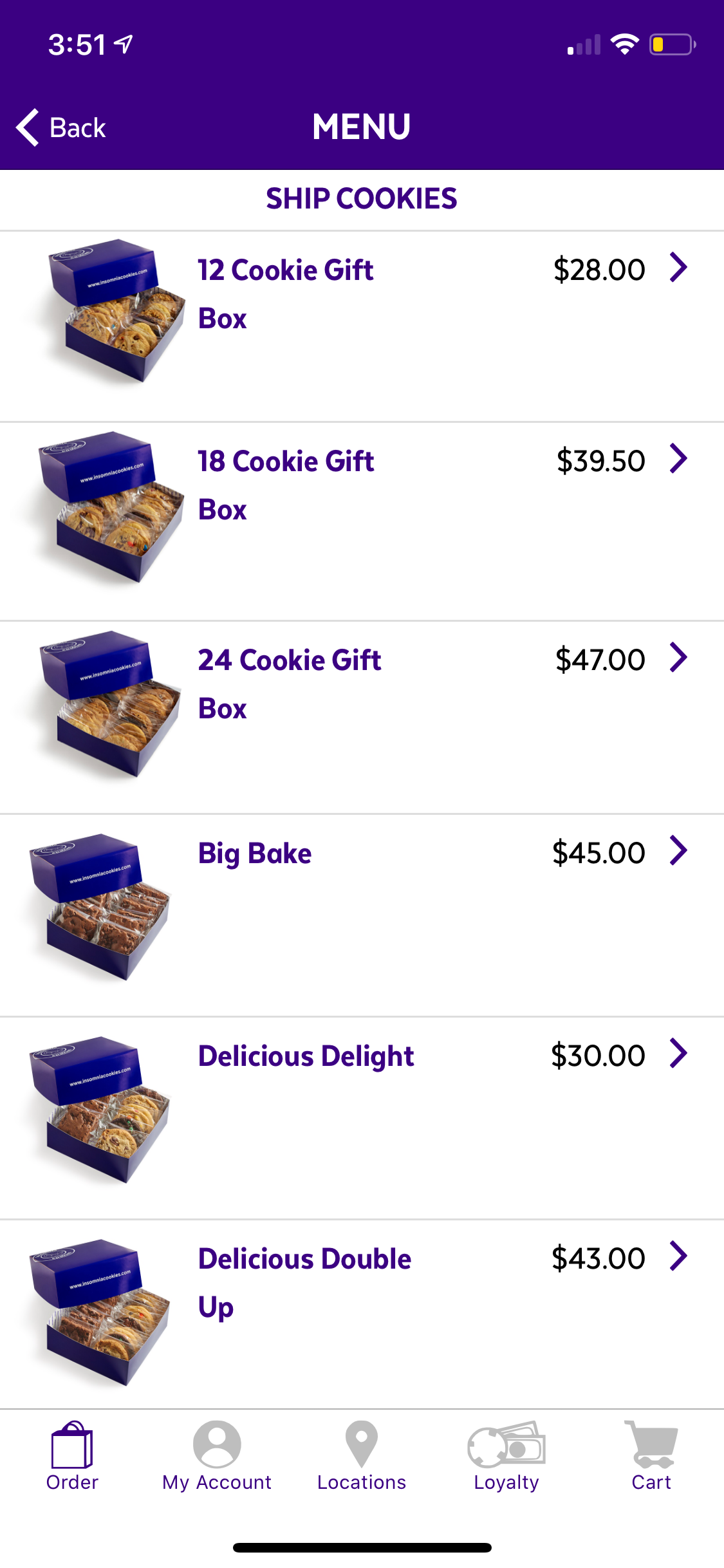Choose Delicious Delight for $30.00
Image resolution: width=724 pixels, height=1568 pixels.
[x=362, y=1118]
